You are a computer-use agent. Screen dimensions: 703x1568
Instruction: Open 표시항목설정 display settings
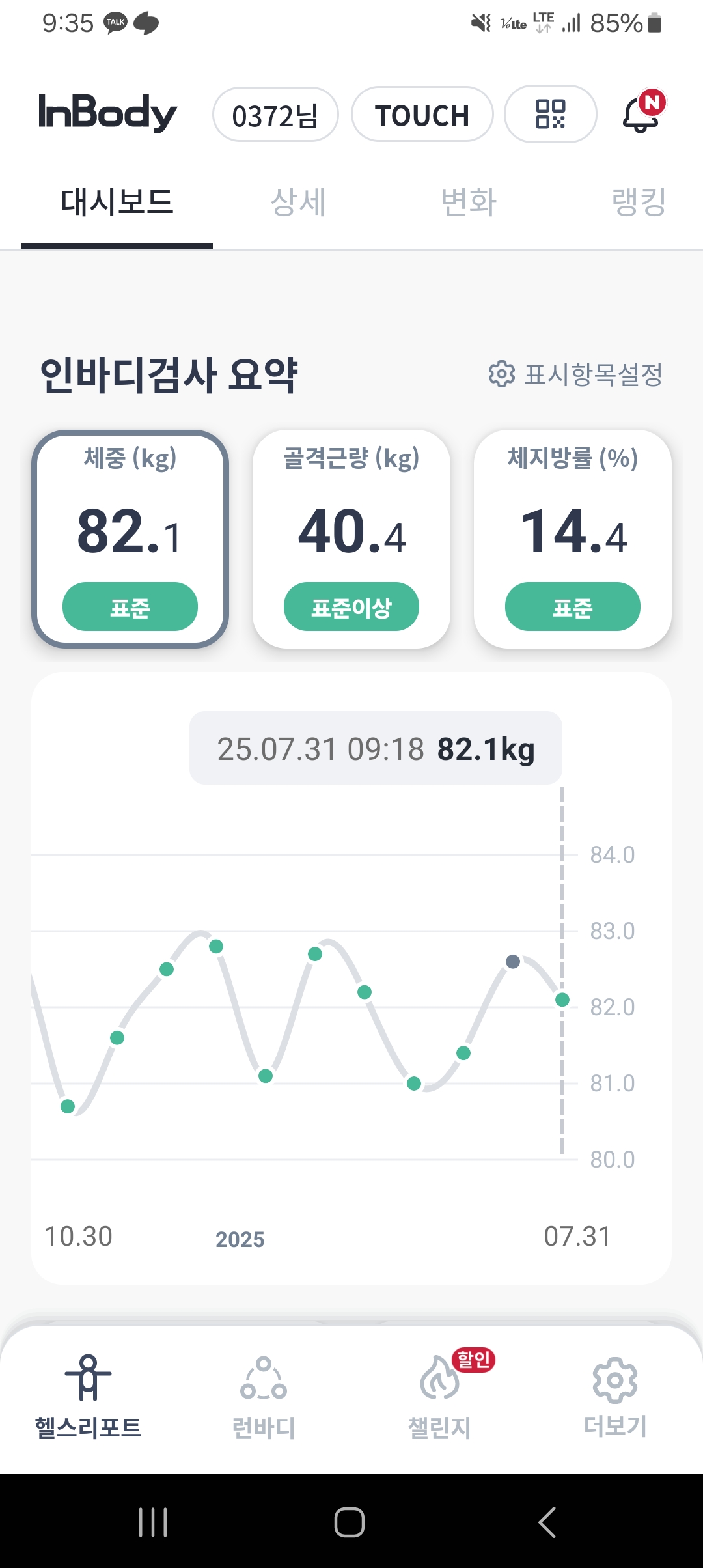[x=575, y=374]
